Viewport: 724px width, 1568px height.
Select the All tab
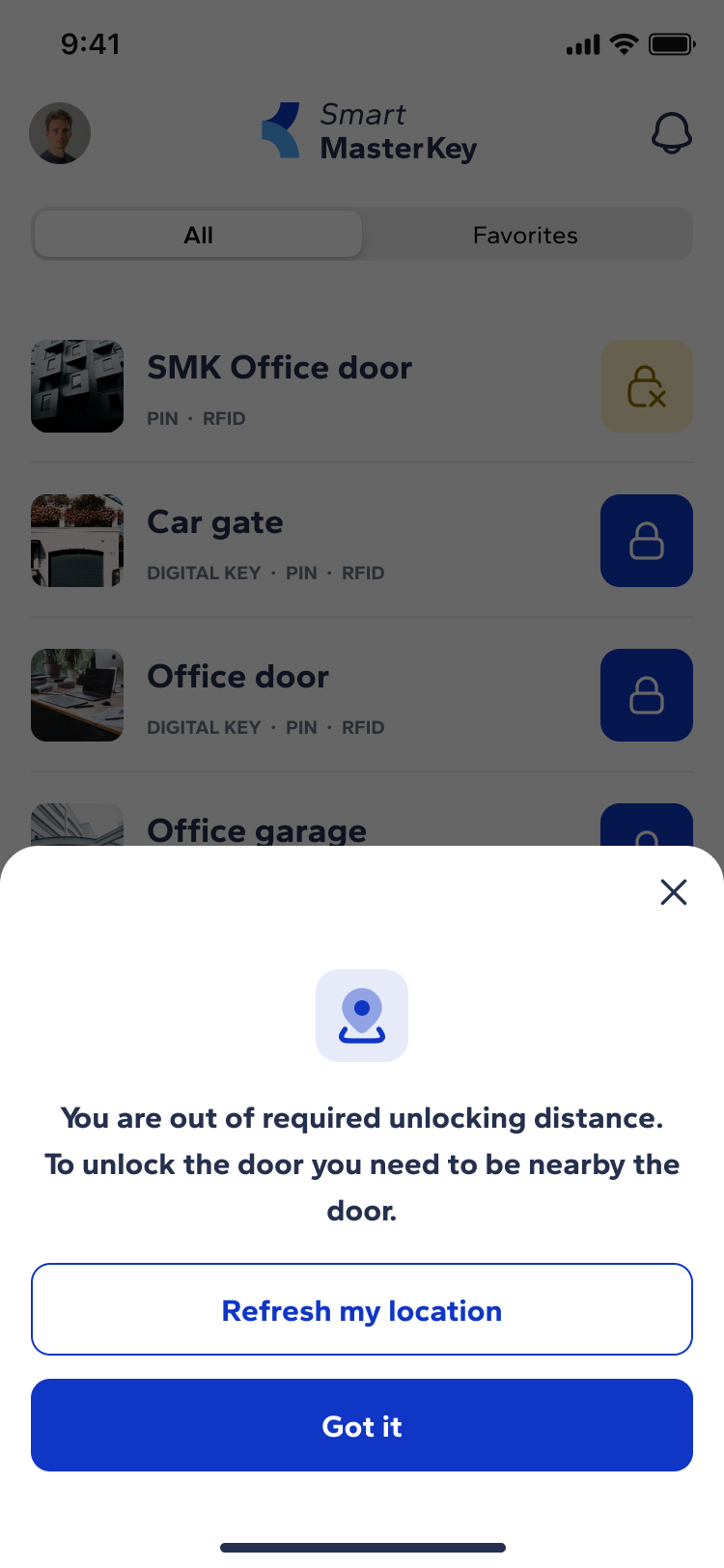[x=197, y=235]
